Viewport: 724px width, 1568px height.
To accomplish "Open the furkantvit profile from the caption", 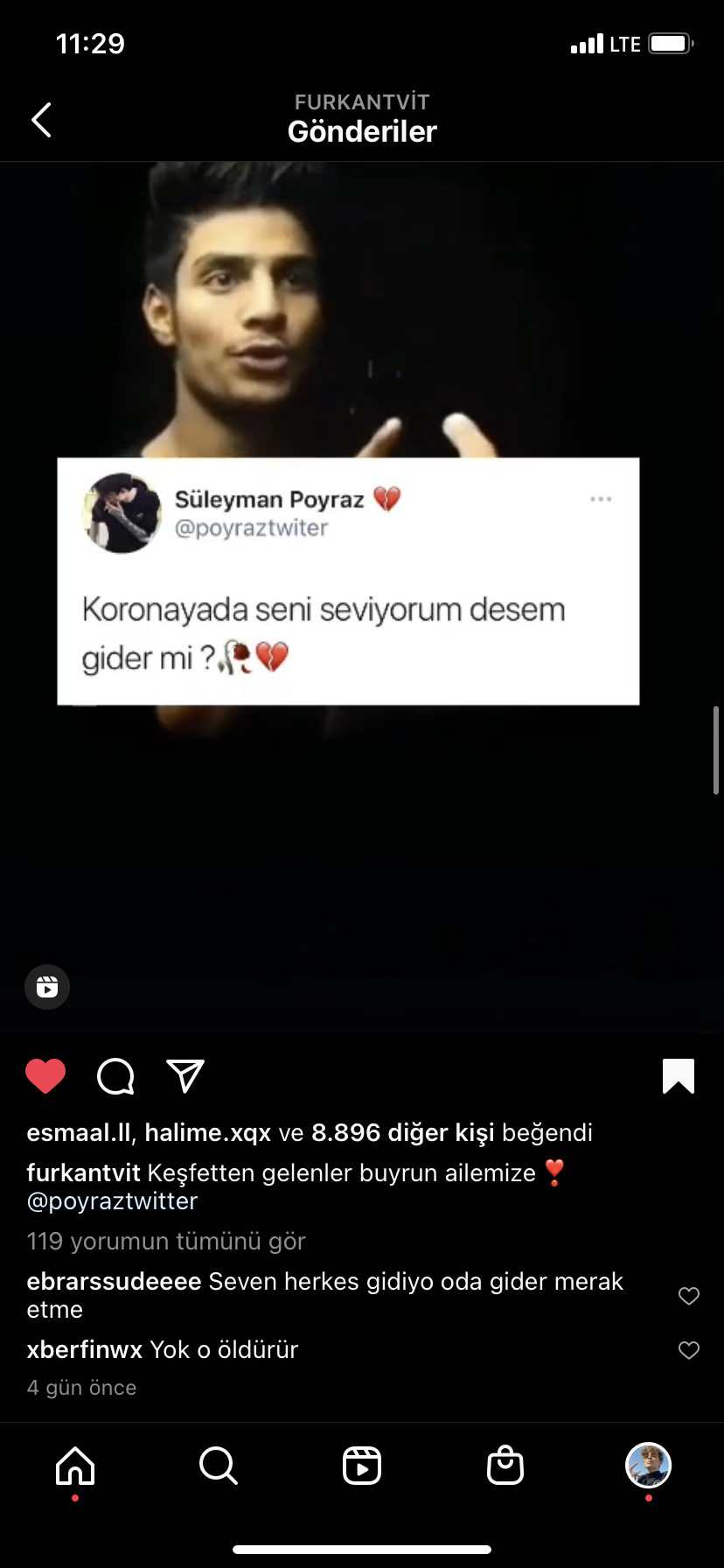I will pyautogui.click(x=84, y=1172).
